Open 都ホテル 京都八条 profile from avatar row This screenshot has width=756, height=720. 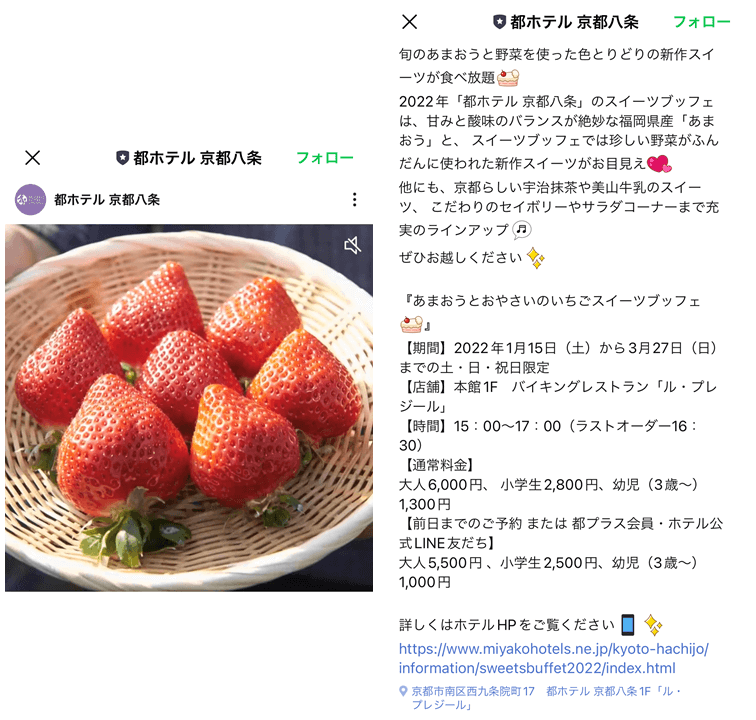click(x=31, y=199)
